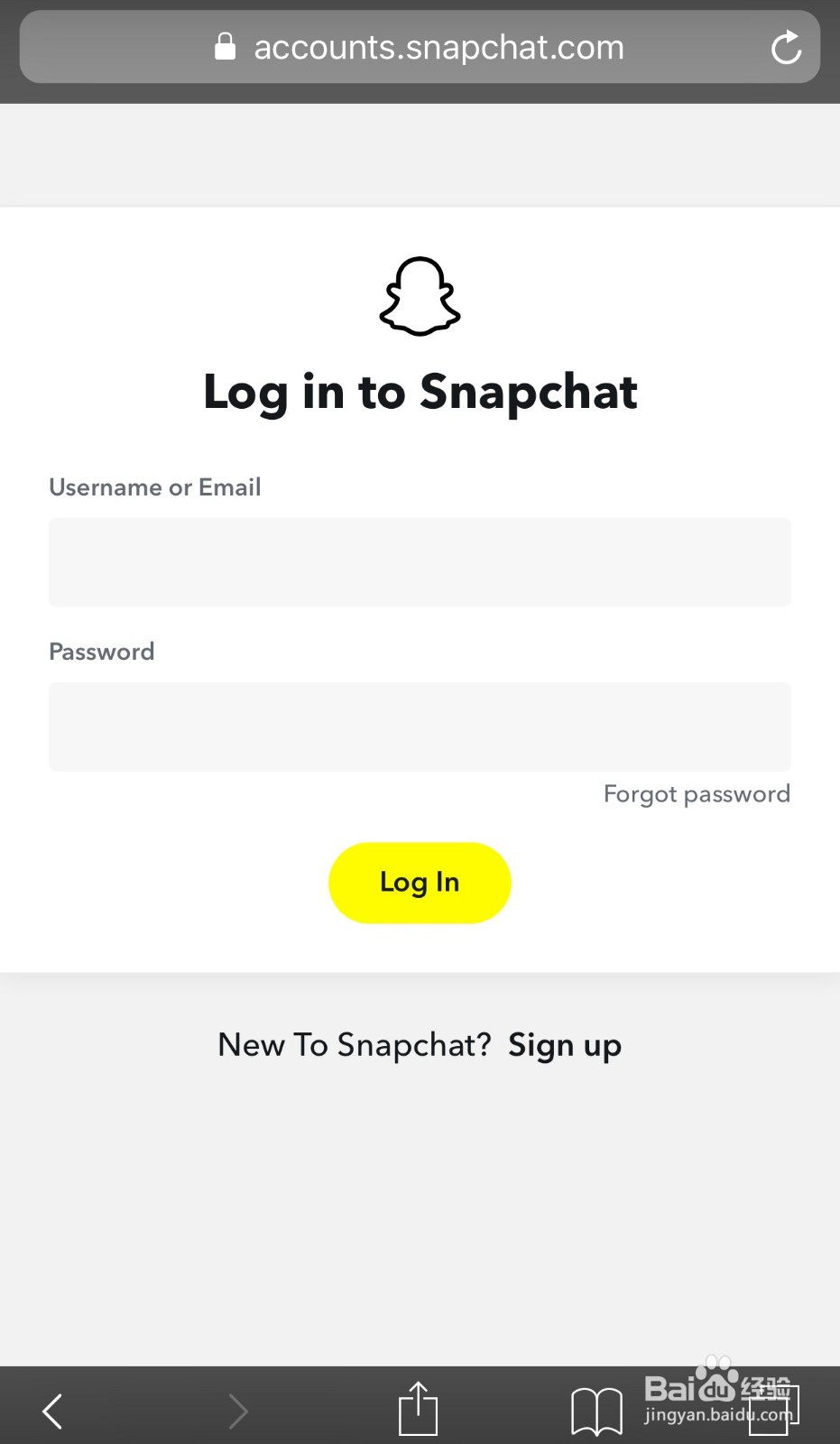The height and width of the screenshot is (1444, 840).
Task: Focus the Password input field
Action: [419, 727]
